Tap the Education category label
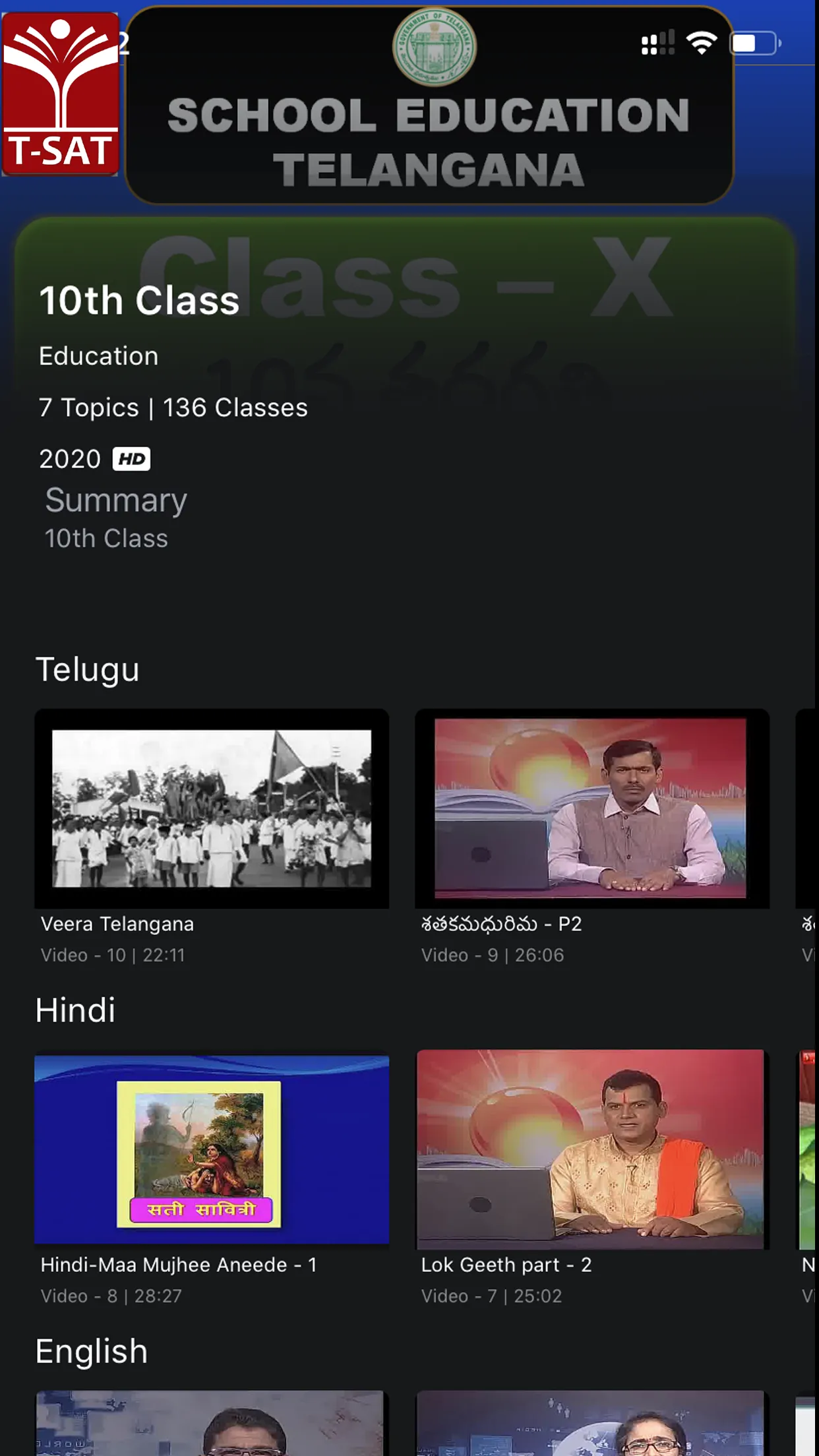 pyautogui.click(x=98, y=355)
